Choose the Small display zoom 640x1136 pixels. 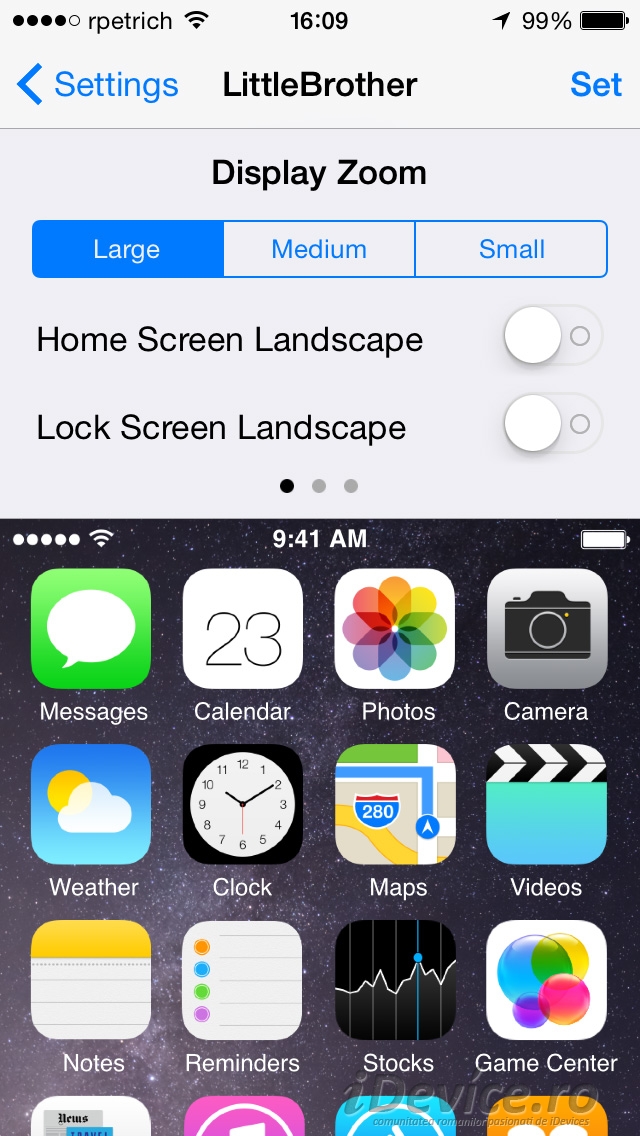(511, 249)
